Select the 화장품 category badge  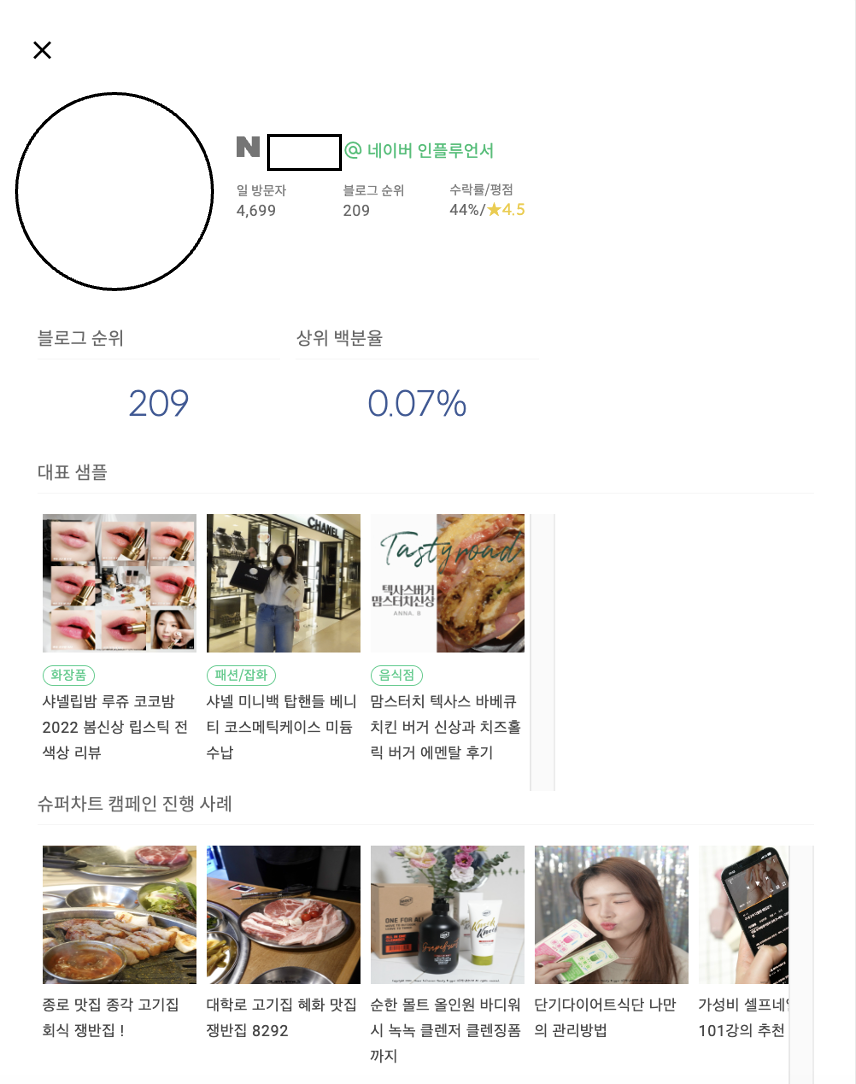(x=67, y=675)
